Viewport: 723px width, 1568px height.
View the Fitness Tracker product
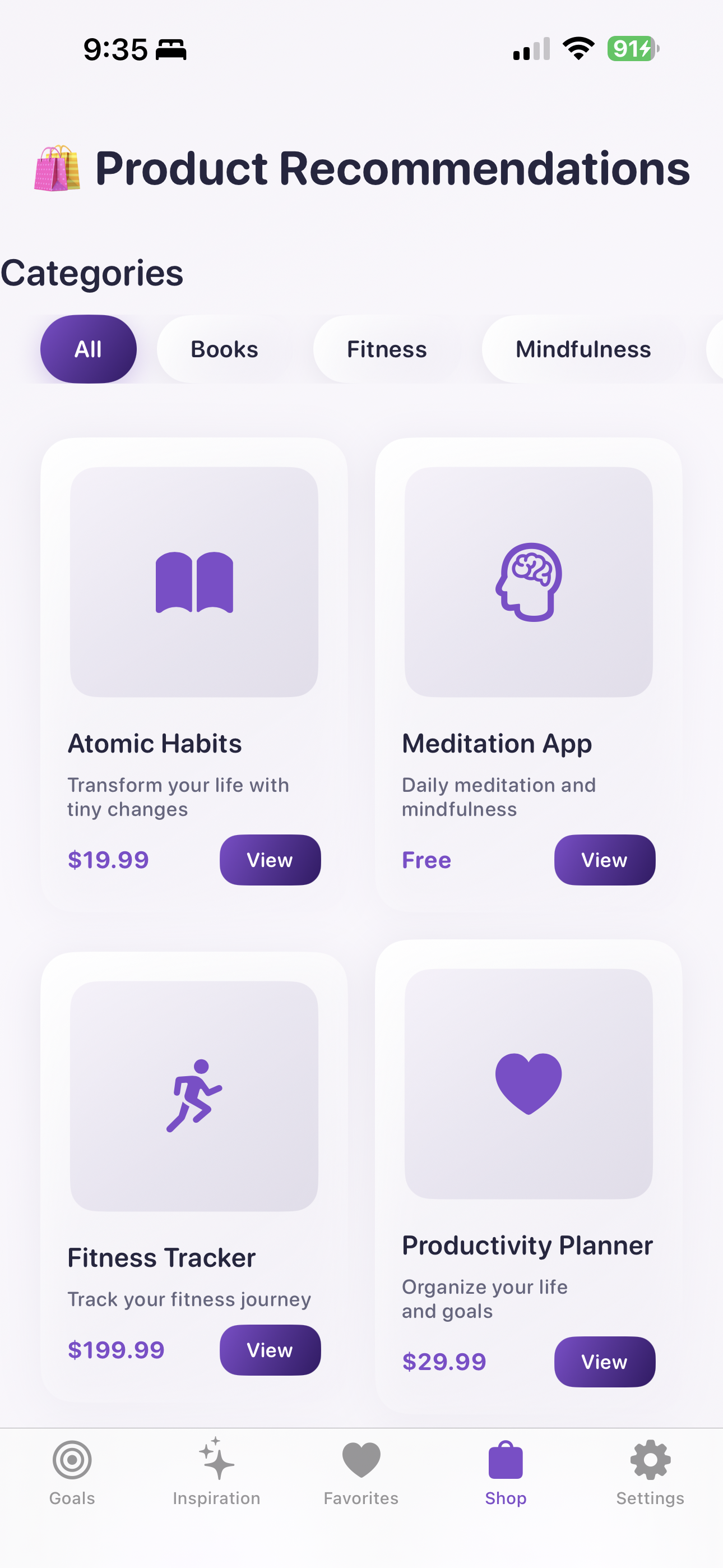click(x=270, y=1349)
